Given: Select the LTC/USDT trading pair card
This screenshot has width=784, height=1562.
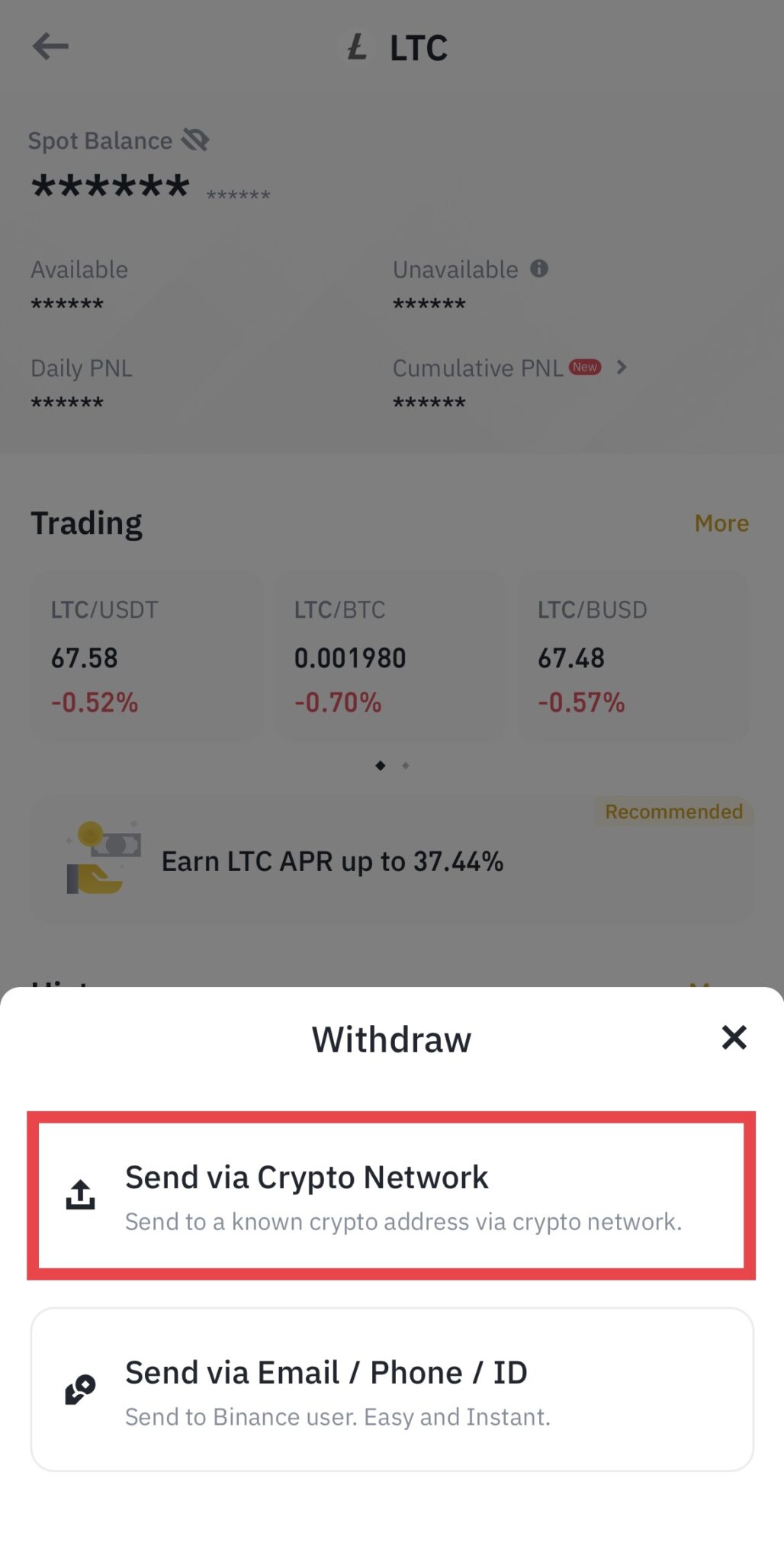Looking at the screenshot, I should [x=146, y=657].
